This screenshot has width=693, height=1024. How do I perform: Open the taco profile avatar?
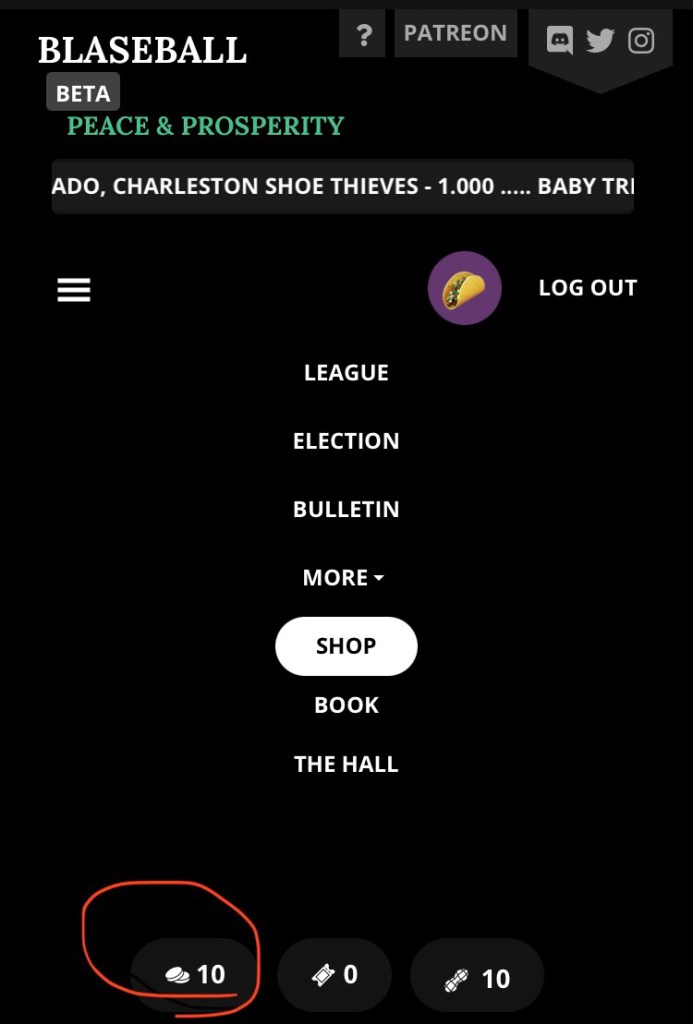tap(464, 288)
